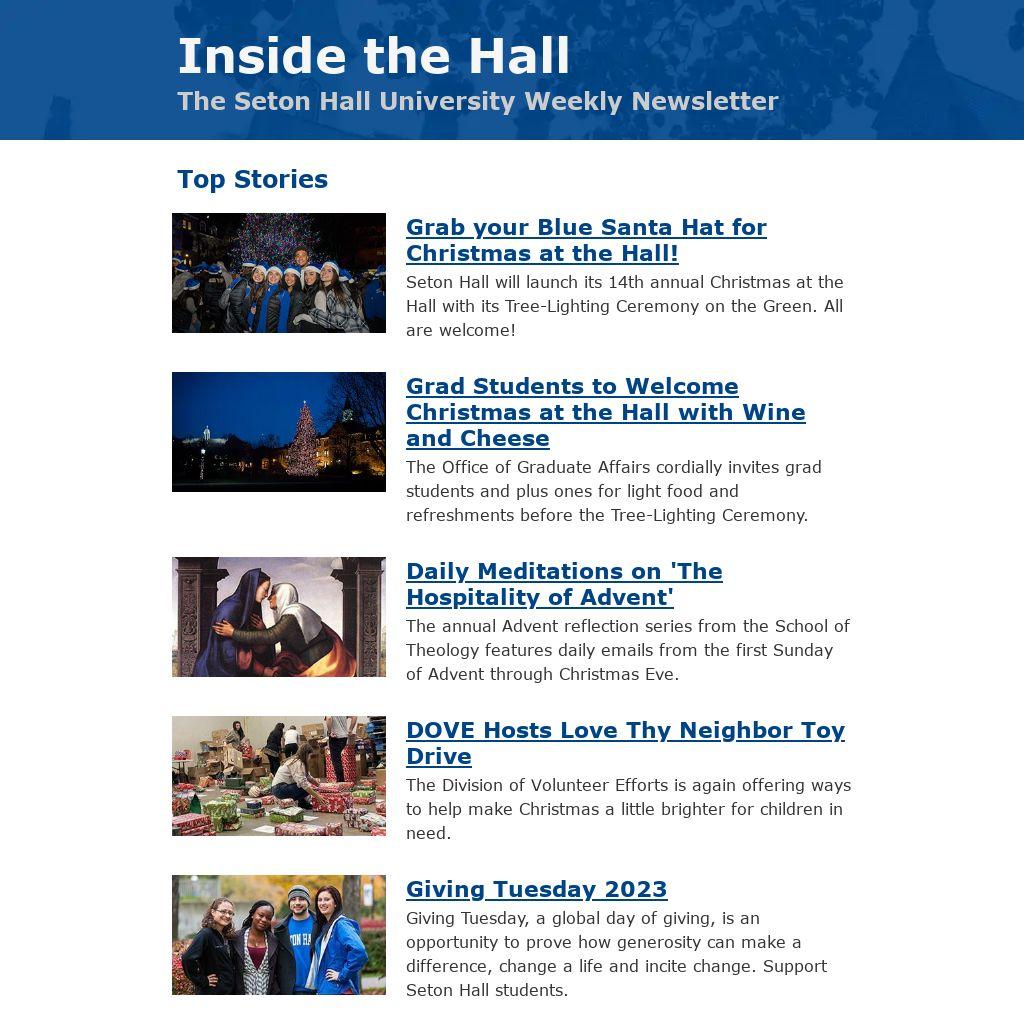Tap the lit Christmas tree at night photo

279,432
